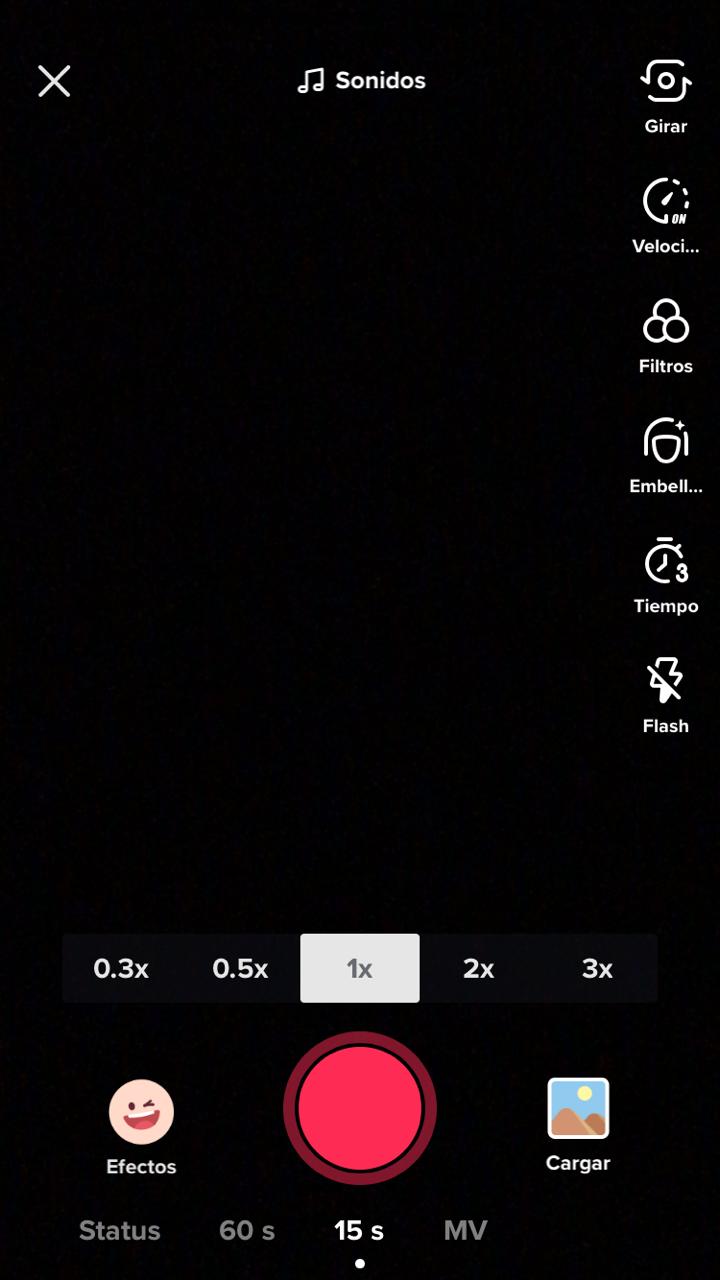The width and height of the screenshot is (720, 1280).
Task: Tap Cargar to upload from gallery
Action: point(578,1122)
